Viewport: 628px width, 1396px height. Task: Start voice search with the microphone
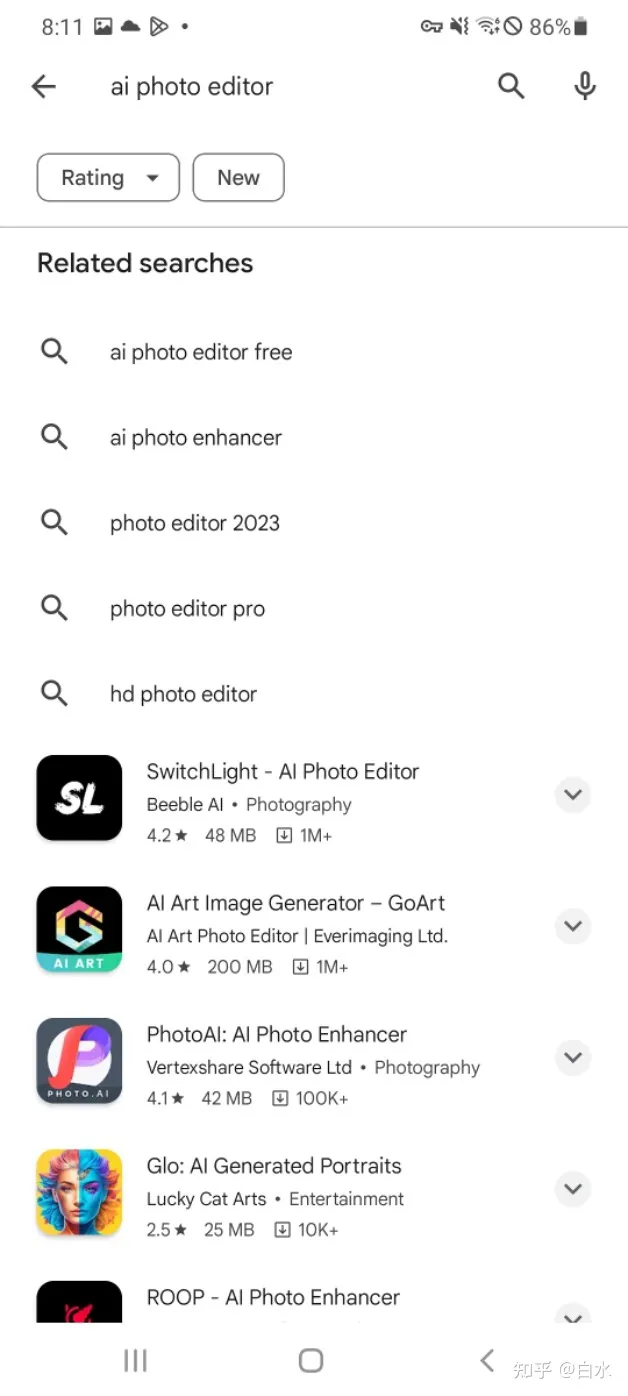click(x=585, y=87)
